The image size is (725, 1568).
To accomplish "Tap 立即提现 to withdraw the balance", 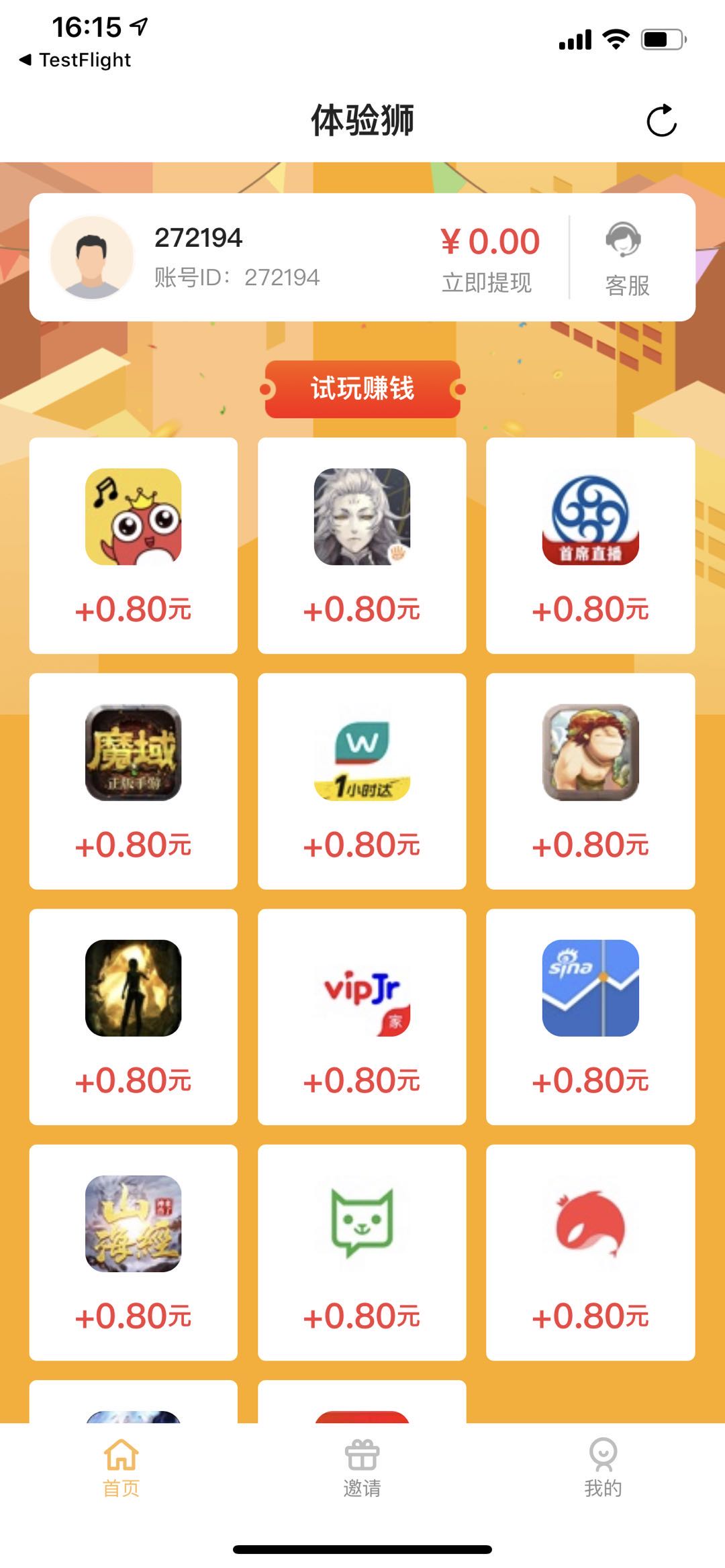I will (487, 282).
